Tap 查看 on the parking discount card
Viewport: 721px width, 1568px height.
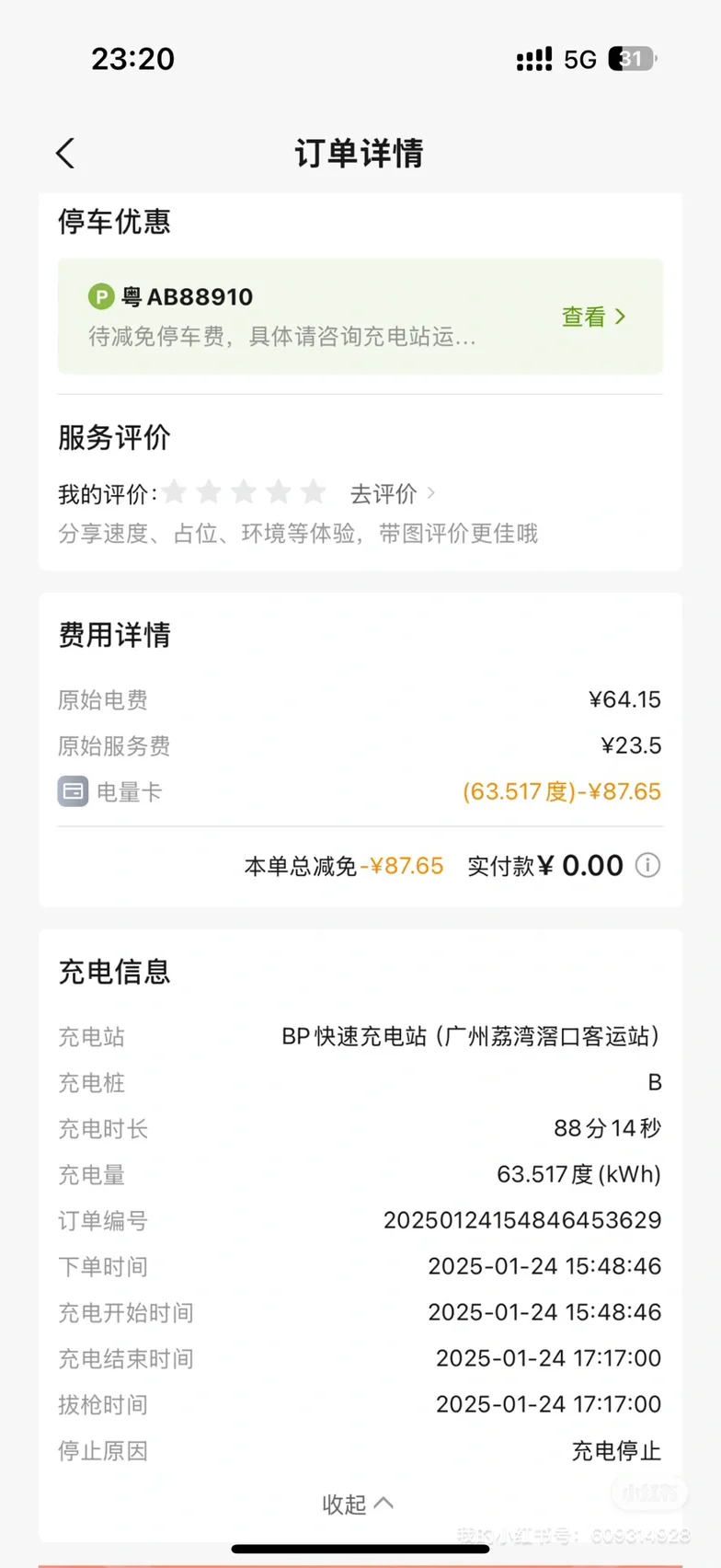tap(594, 317)
